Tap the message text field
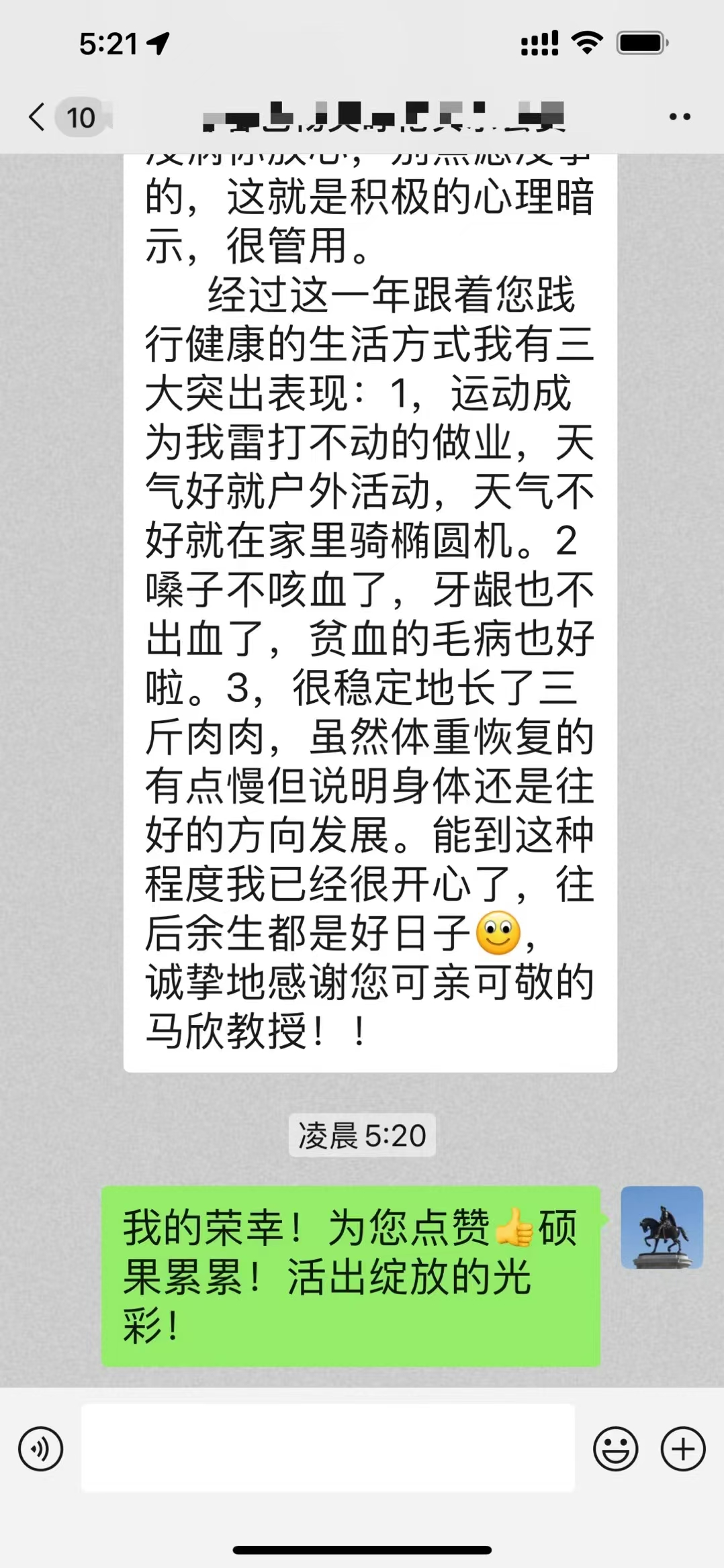724x1568 pixels. 328,1448
